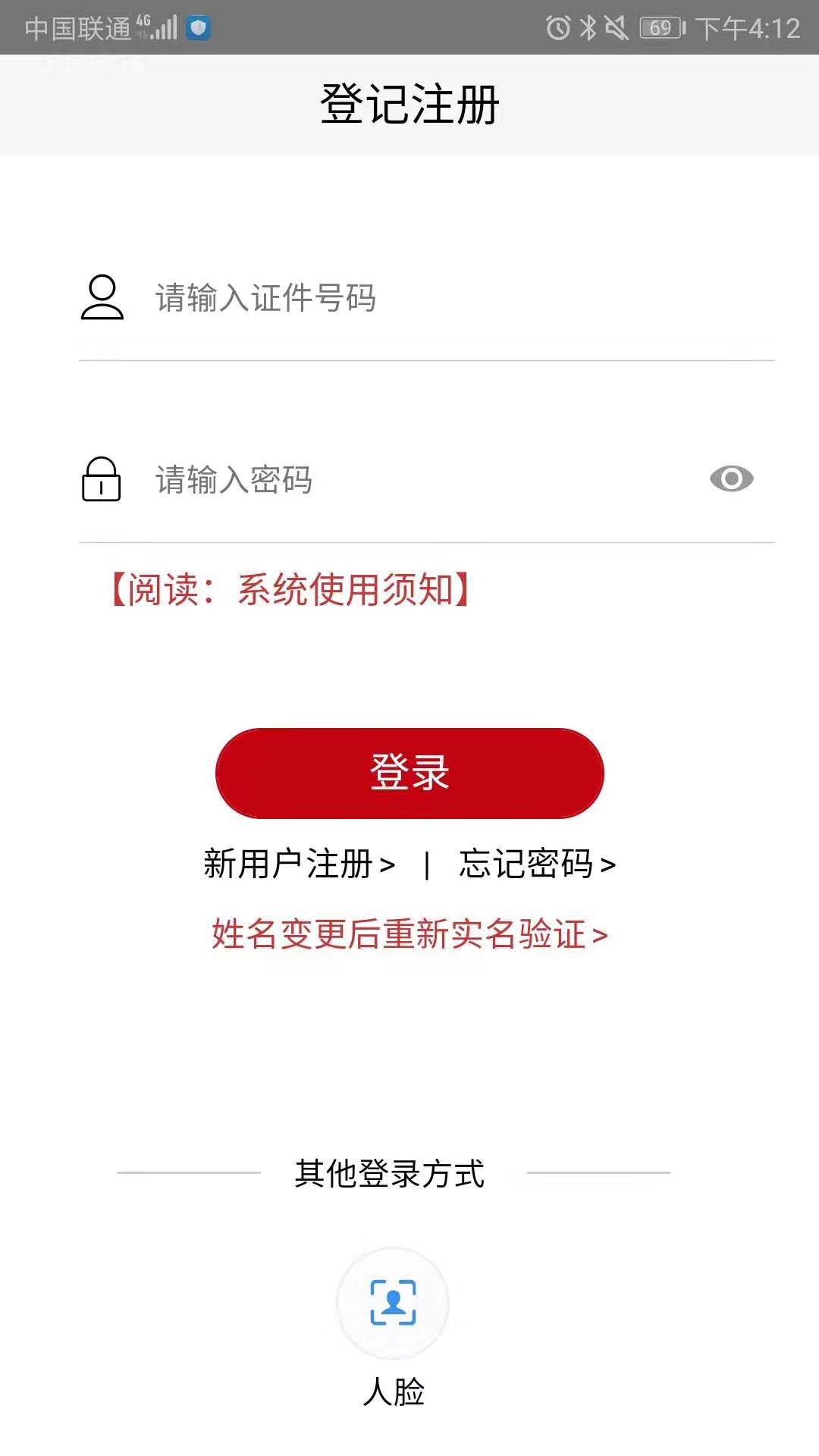Open 新用户注册 registration link
Image resolution: width=819 pixels, height=1456 pixels.
(297, 862)
